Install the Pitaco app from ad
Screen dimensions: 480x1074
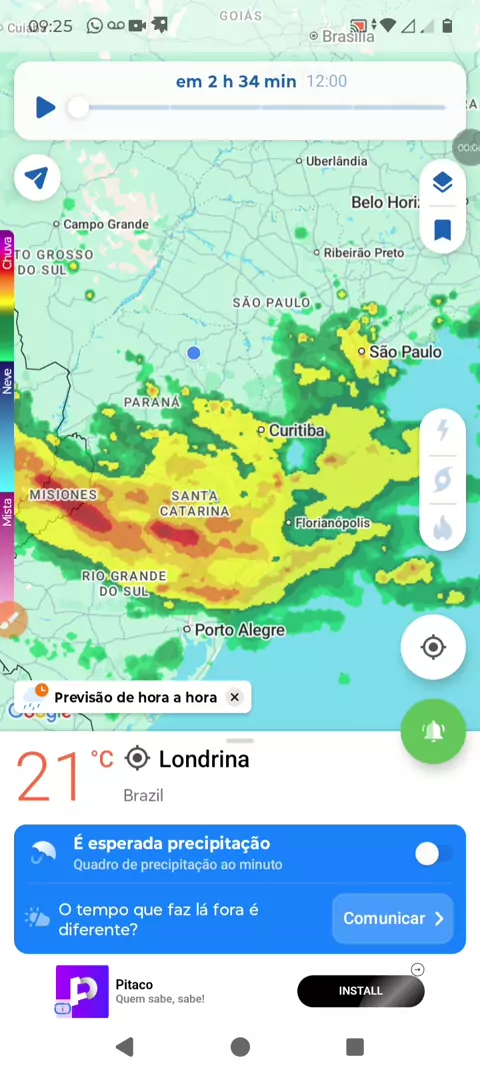click(361, 991)
